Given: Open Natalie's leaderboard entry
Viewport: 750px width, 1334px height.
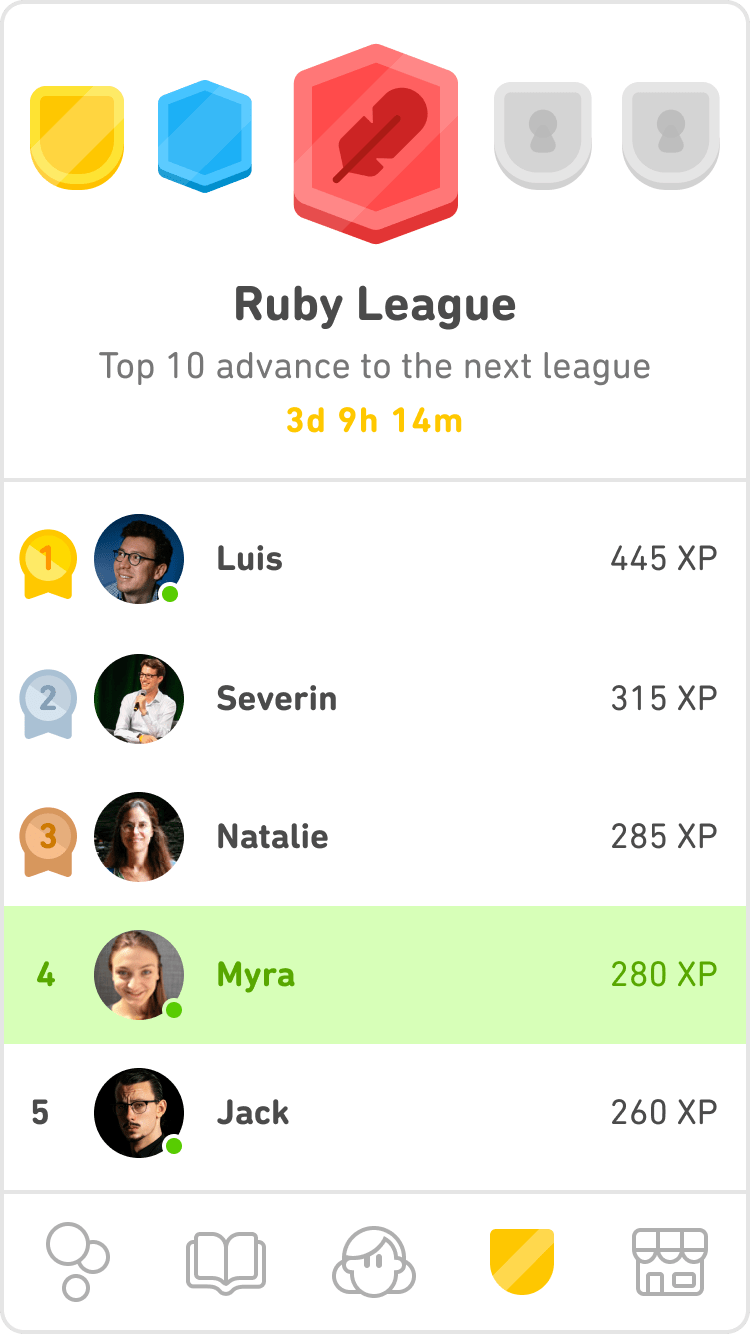Looking at the screenshot, I should click(375, 836).
